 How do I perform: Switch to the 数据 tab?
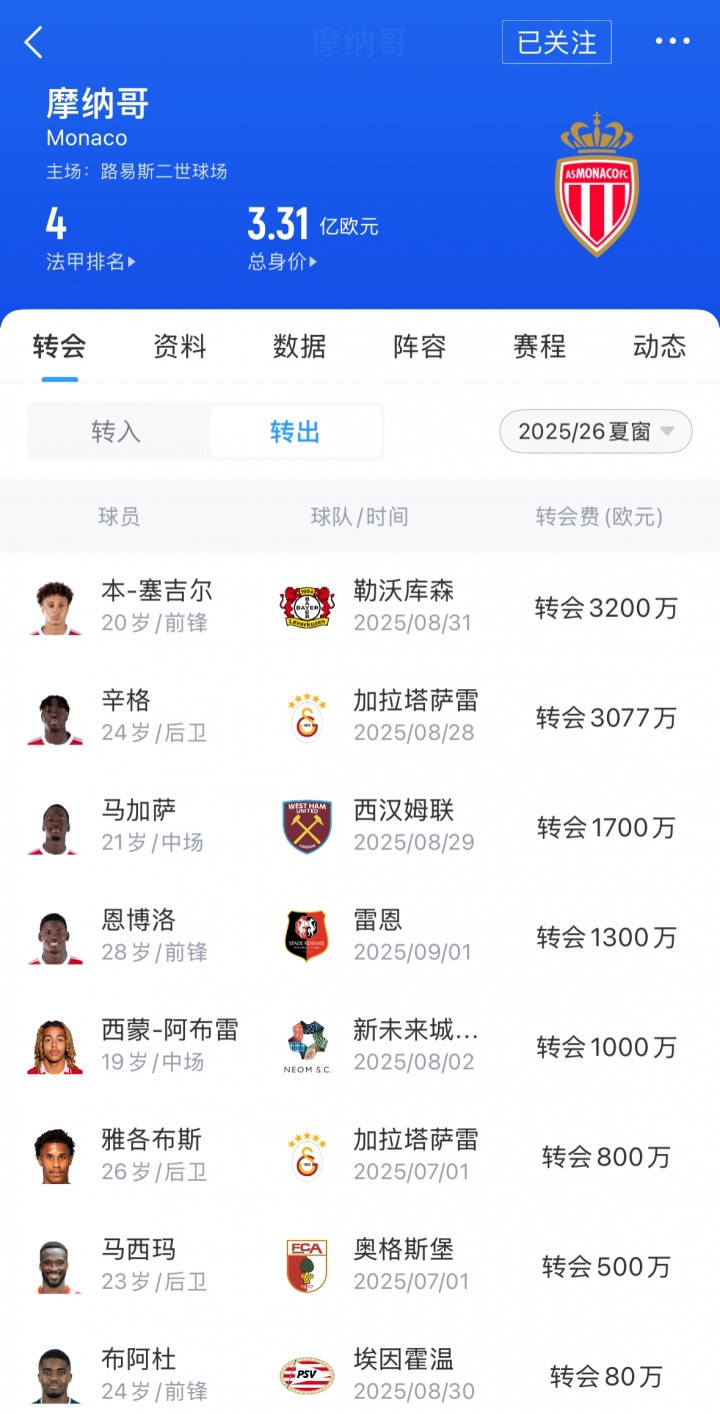point(300,347)
